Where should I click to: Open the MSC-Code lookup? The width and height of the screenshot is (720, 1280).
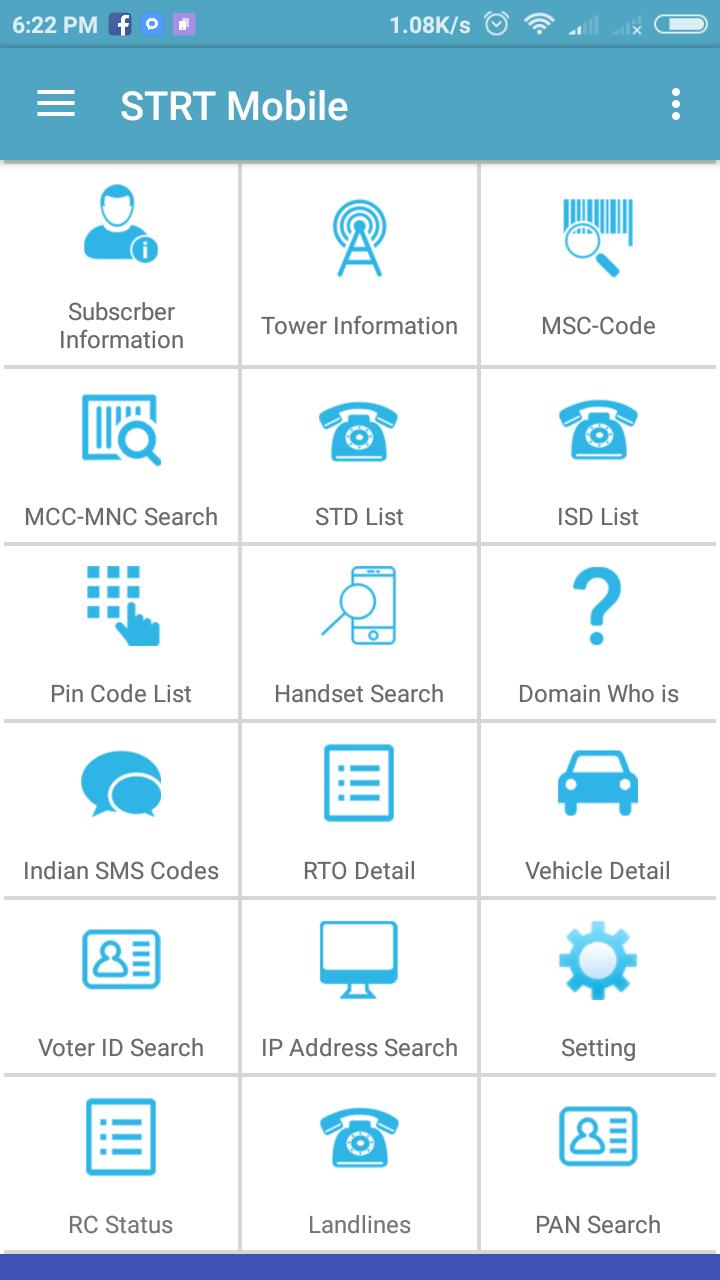click(598, 266)
